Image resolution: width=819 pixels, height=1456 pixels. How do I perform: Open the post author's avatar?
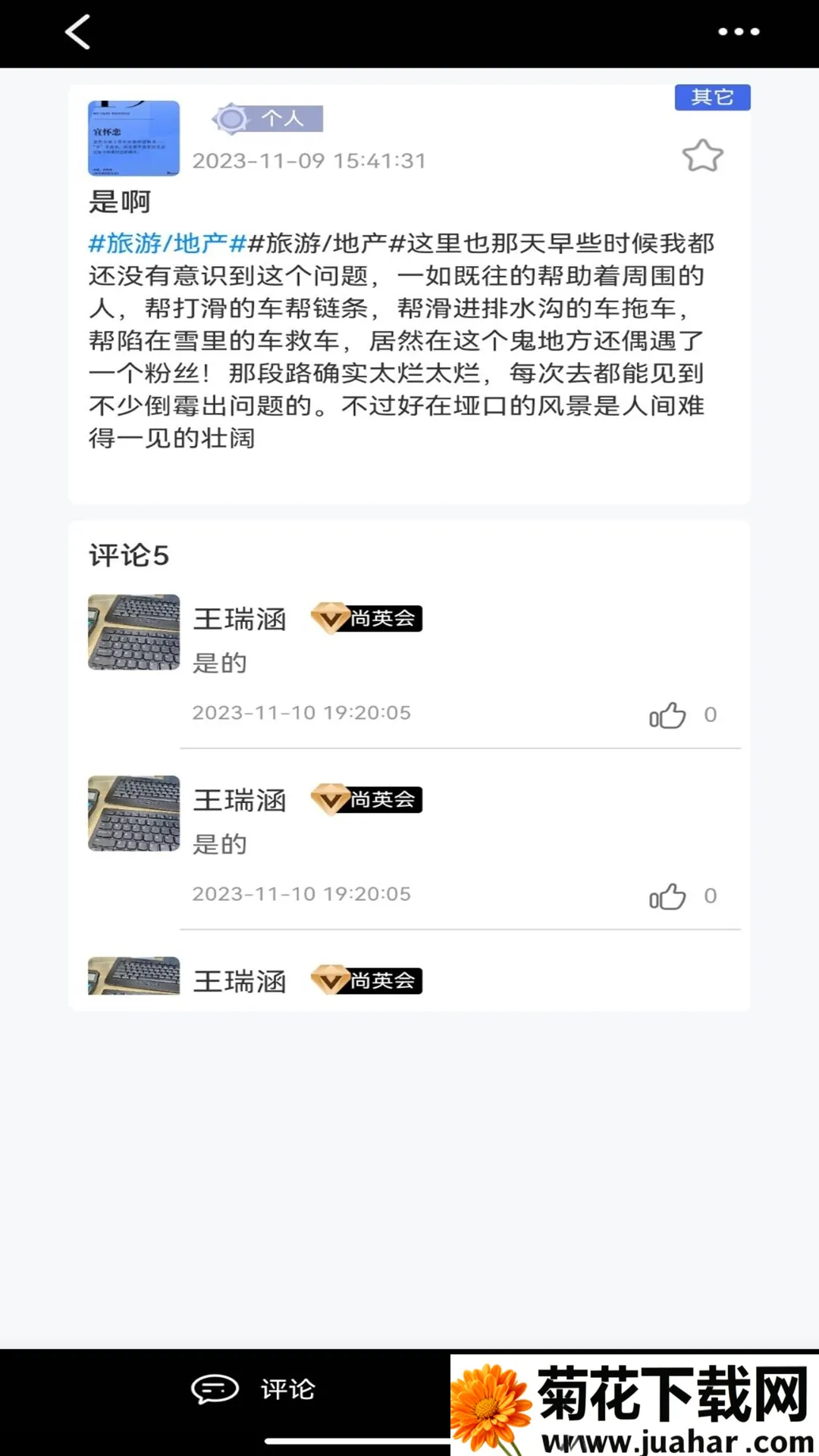click(134, 139)
